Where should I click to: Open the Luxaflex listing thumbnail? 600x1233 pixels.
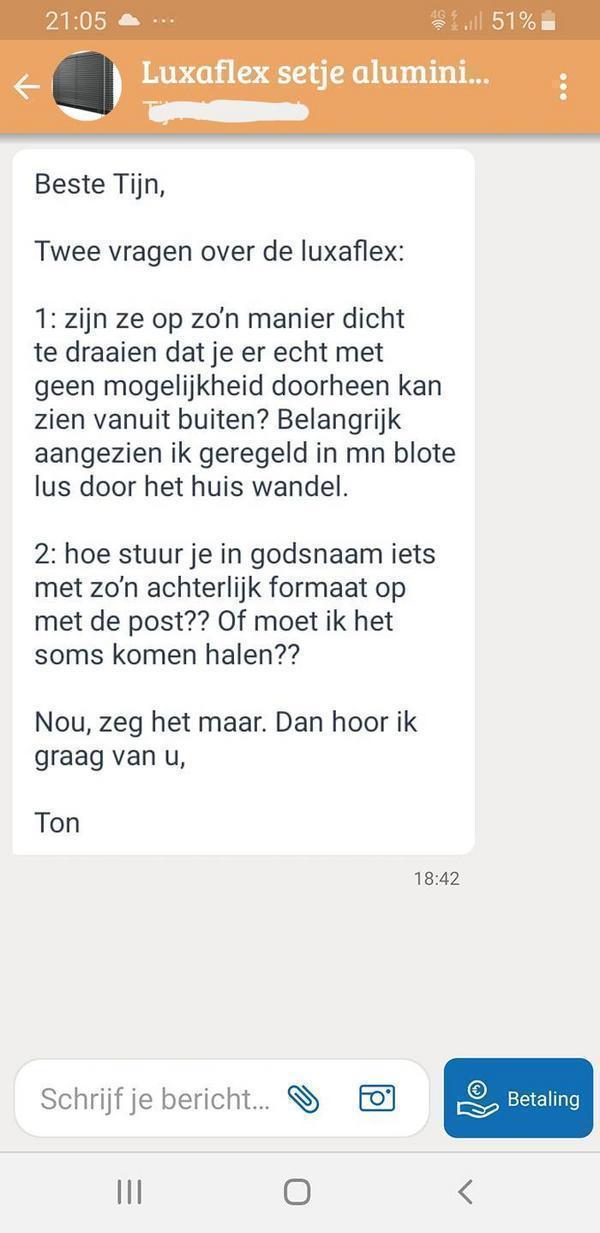[x=86, y=86]
